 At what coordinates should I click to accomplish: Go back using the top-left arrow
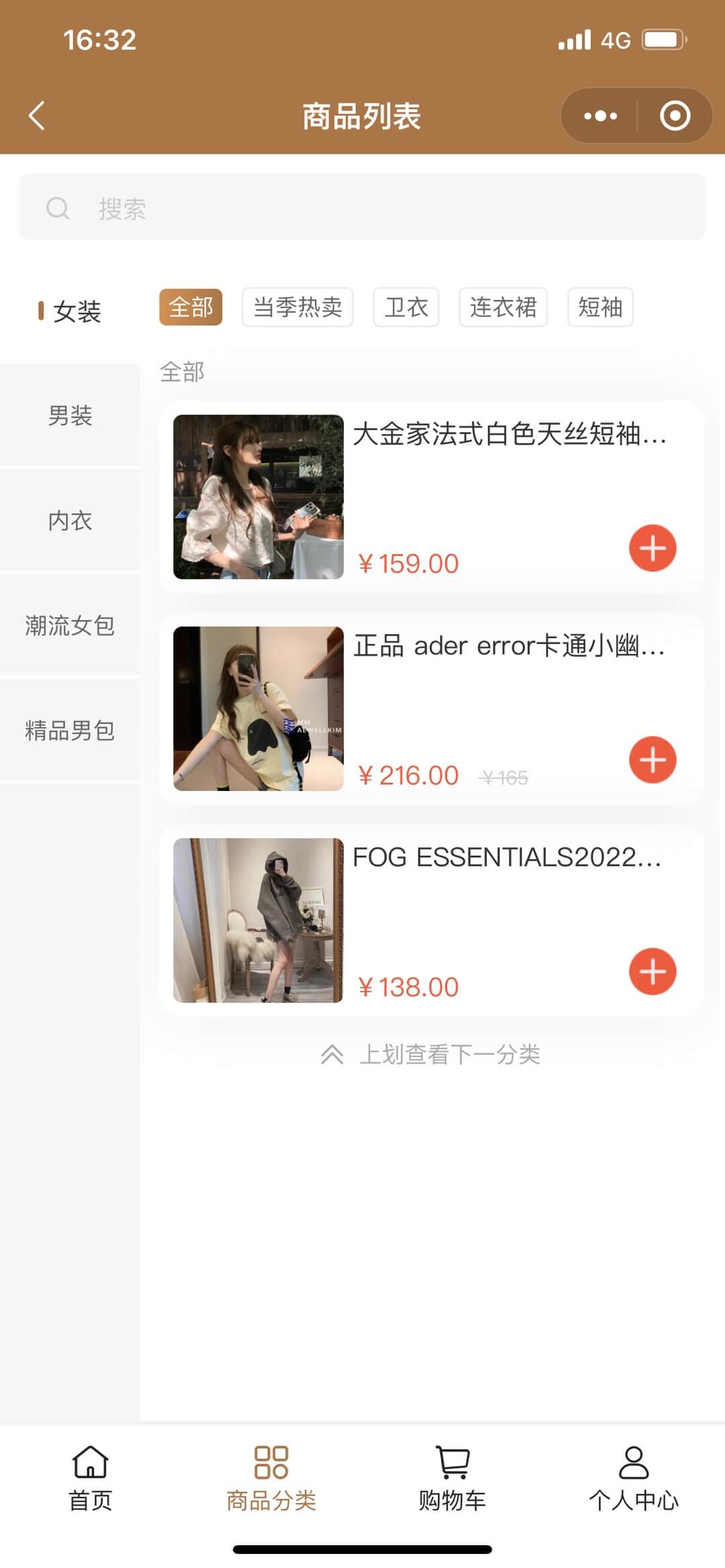[38, 115]
